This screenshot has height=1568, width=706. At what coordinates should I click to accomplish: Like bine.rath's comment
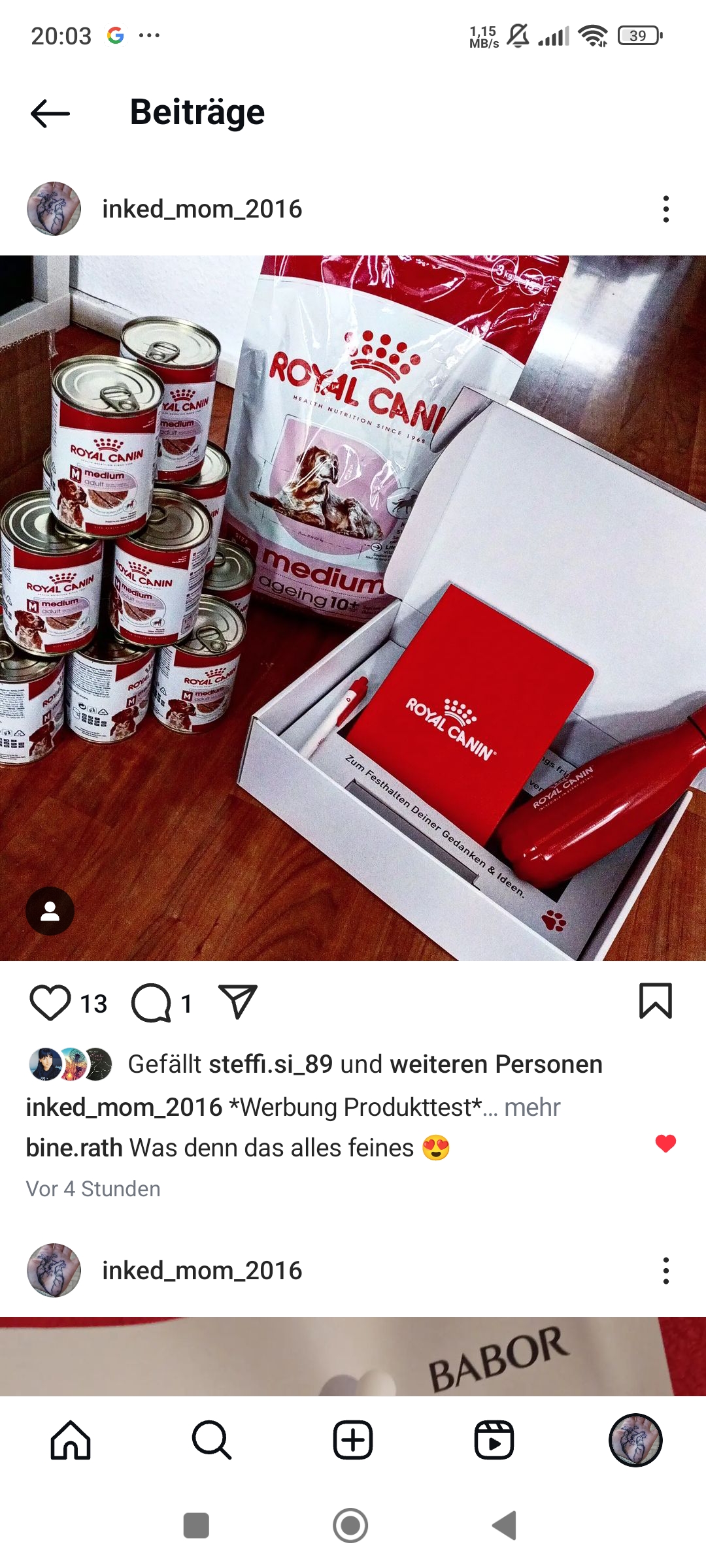click(x=665, y=1144)
